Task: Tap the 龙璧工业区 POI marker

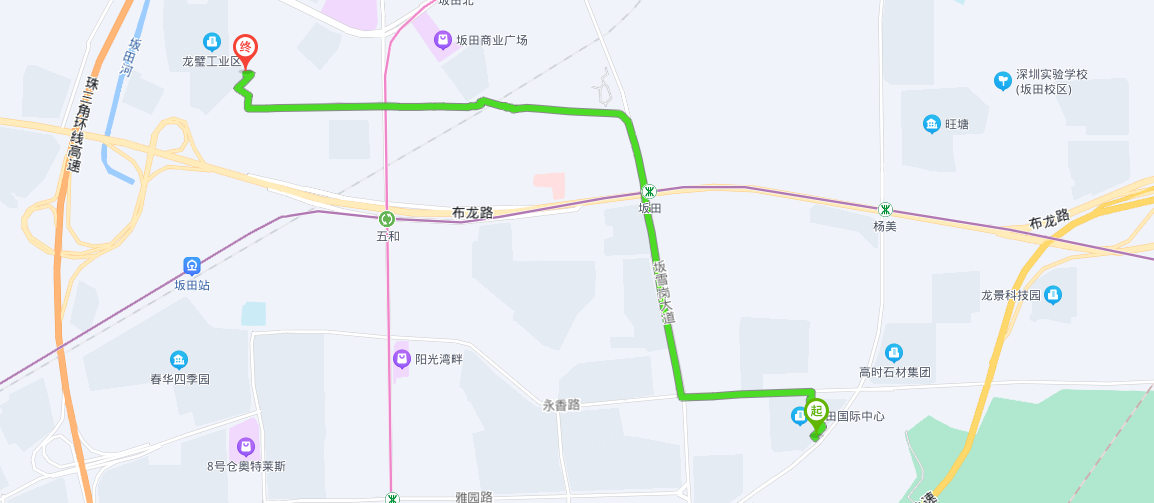Action: [x=212, y=42]
